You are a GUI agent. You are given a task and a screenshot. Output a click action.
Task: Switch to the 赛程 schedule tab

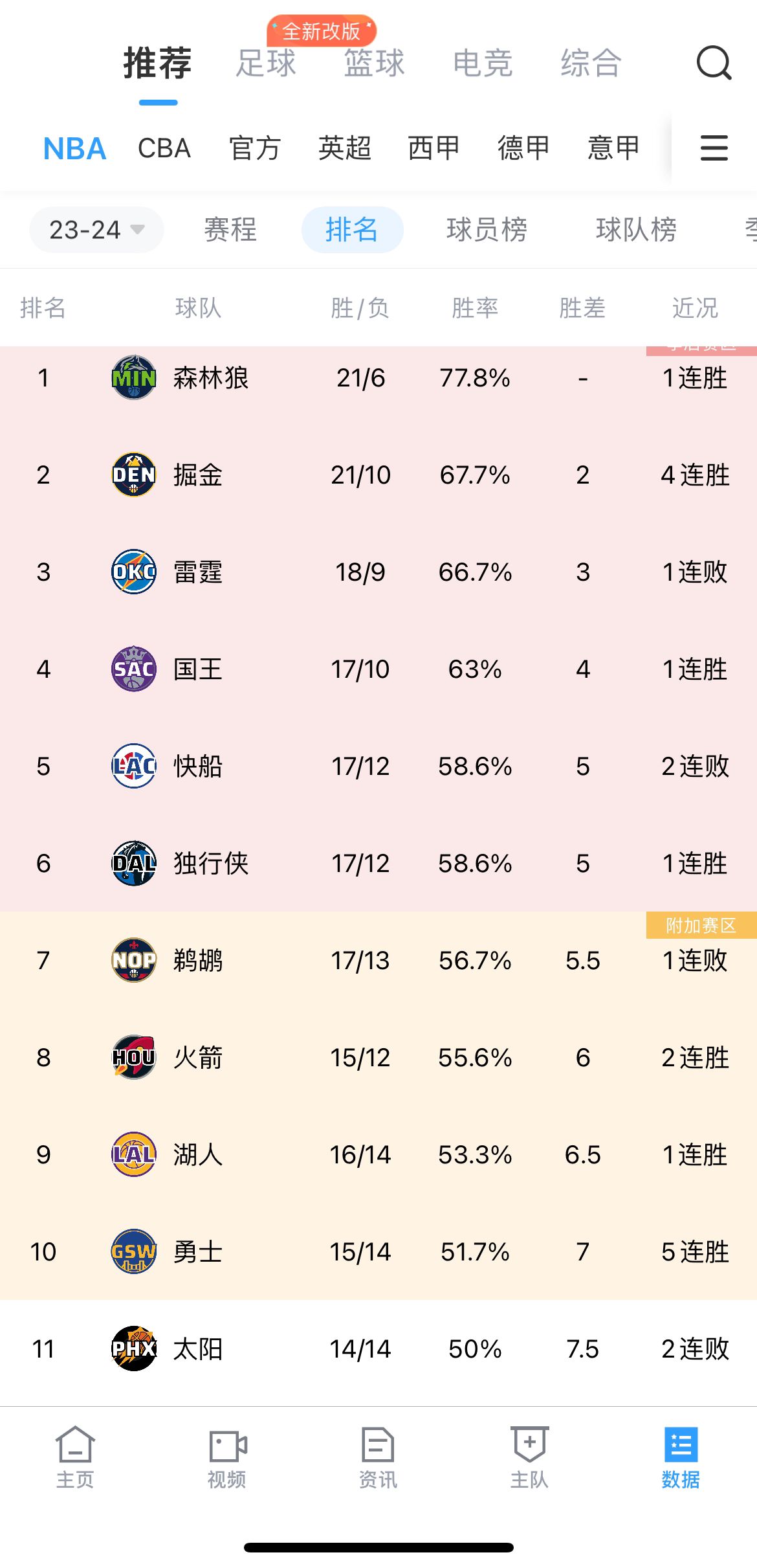[x=230, y=230]
